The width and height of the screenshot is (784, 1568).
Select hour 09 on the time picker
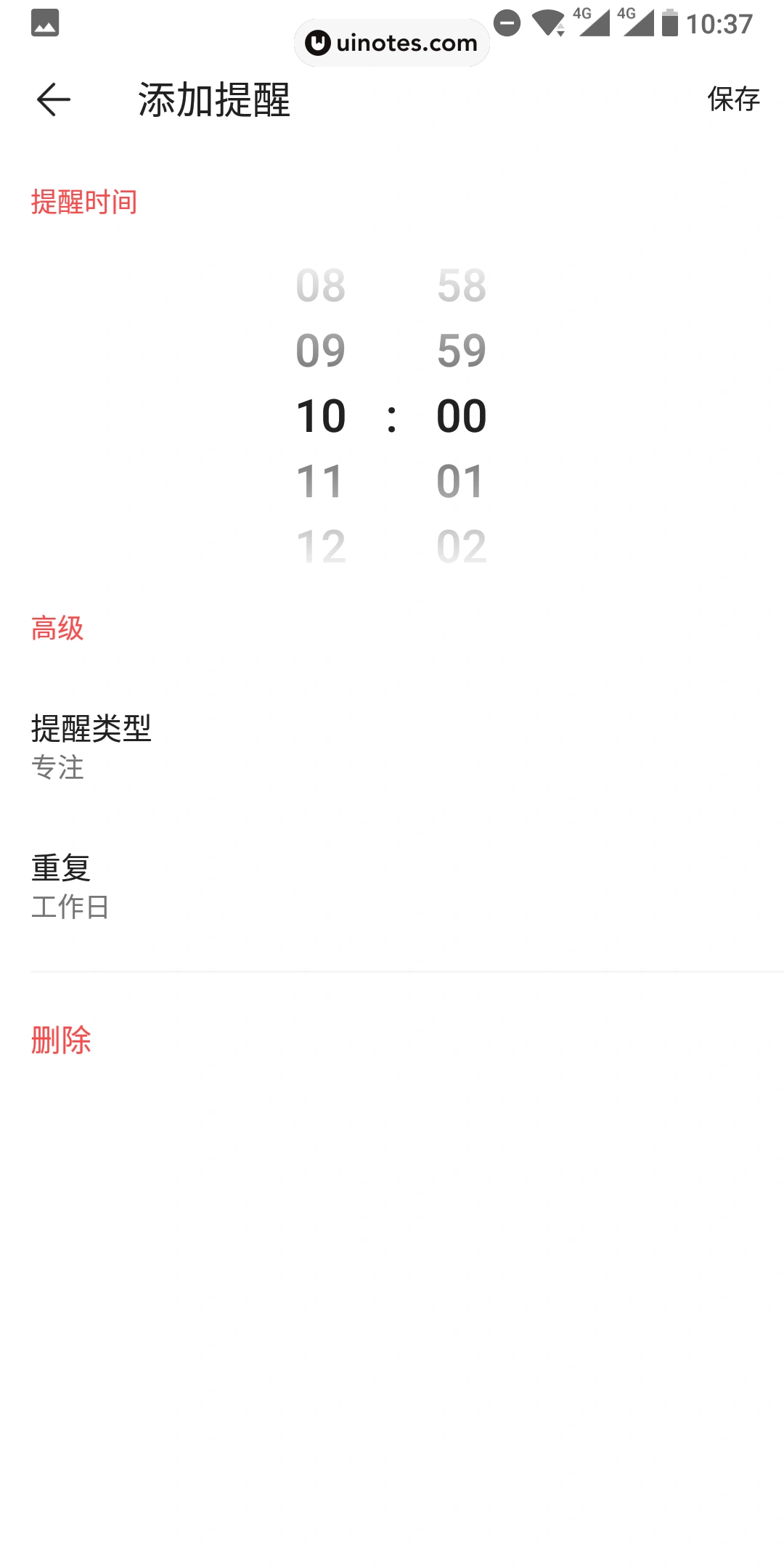tap(320, 351)
